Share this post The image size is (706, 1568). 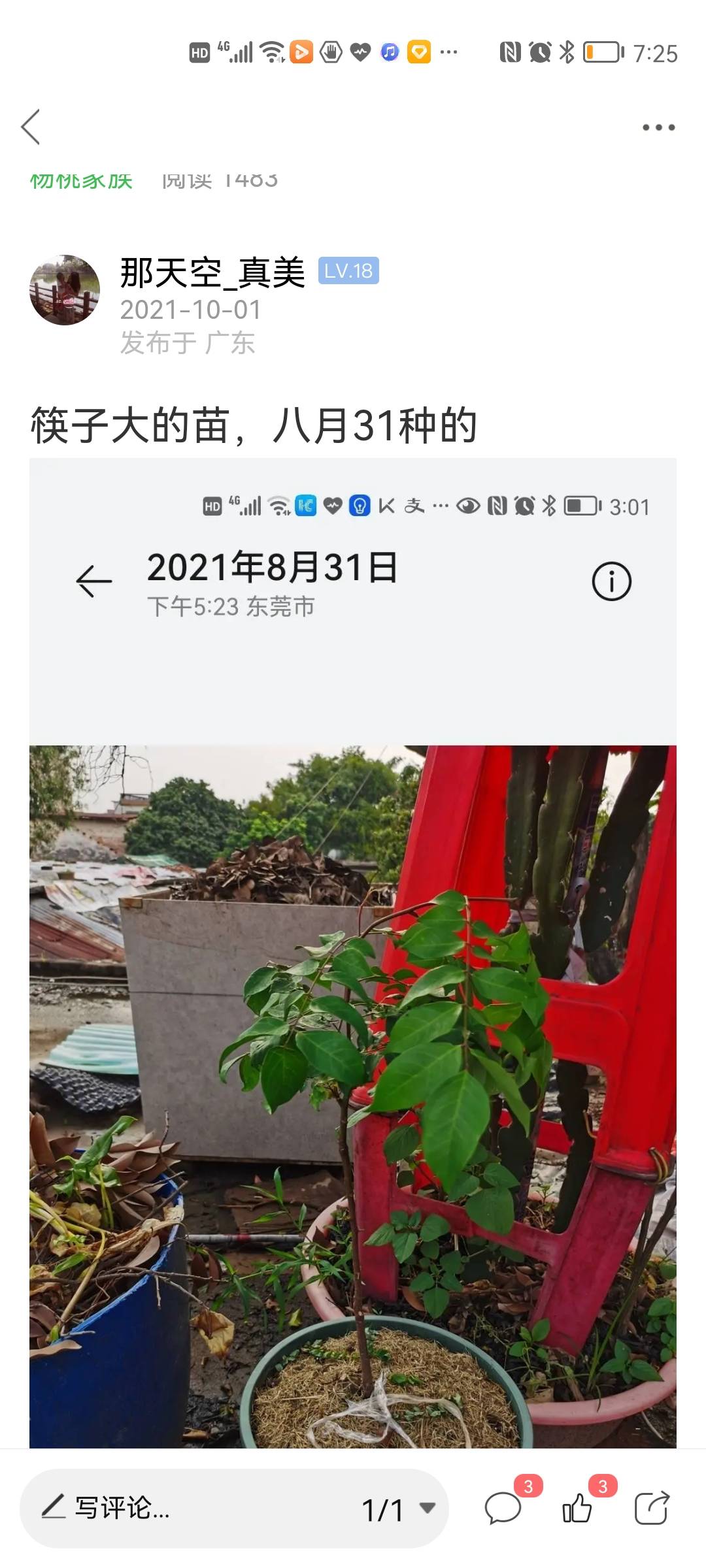(652, 1509)
